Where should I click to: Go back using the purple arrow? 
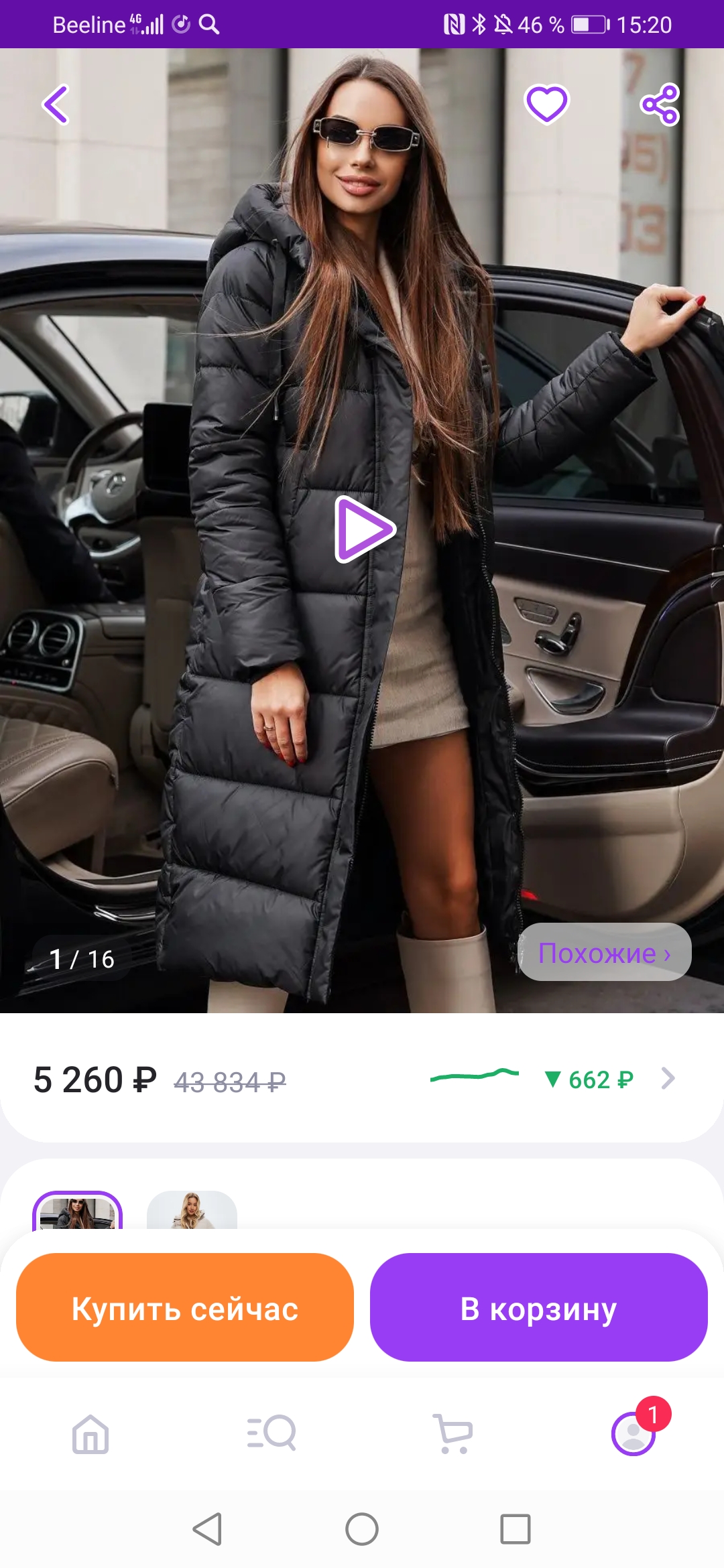pyautogui.click(x=56, y=105)
